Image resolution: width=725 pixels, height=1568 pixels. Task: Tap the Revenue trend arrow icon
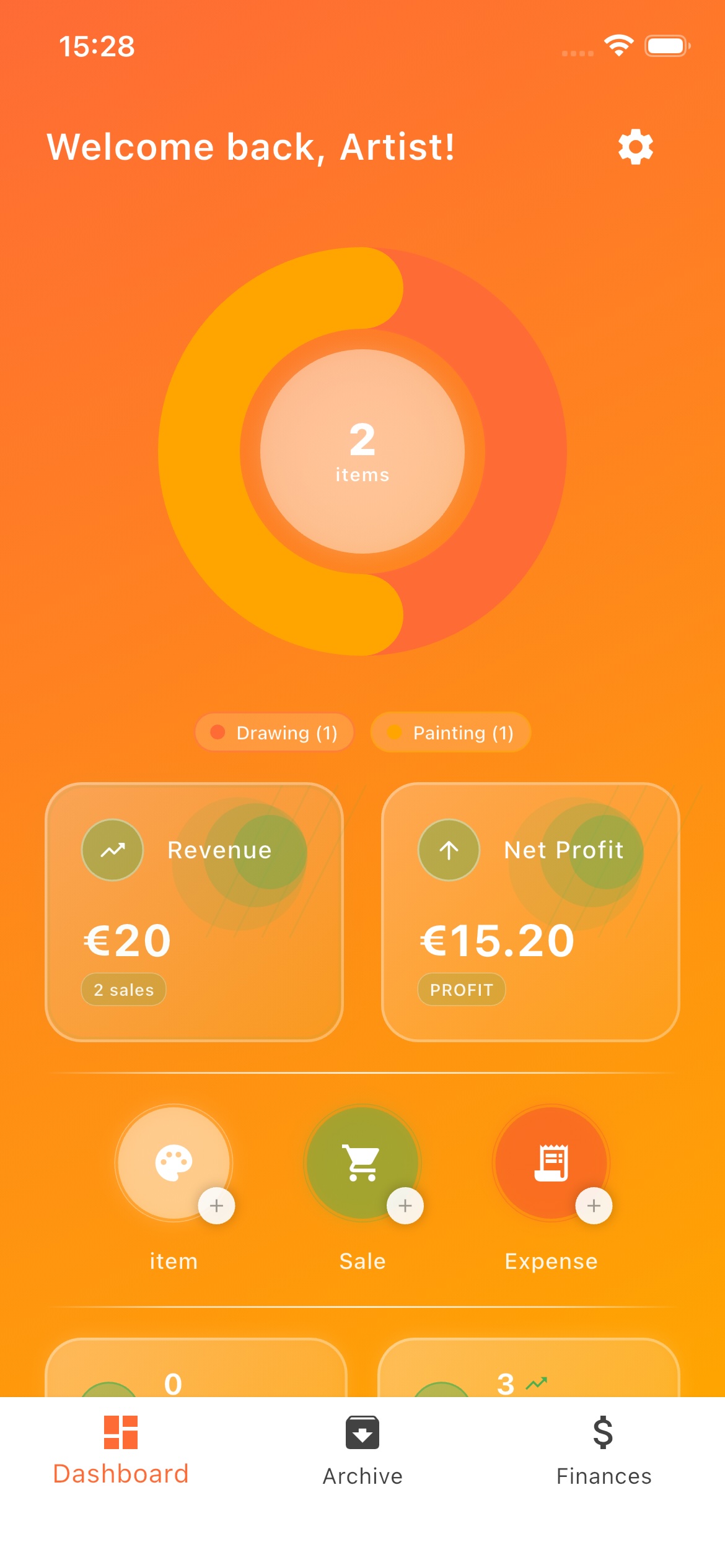112,850
